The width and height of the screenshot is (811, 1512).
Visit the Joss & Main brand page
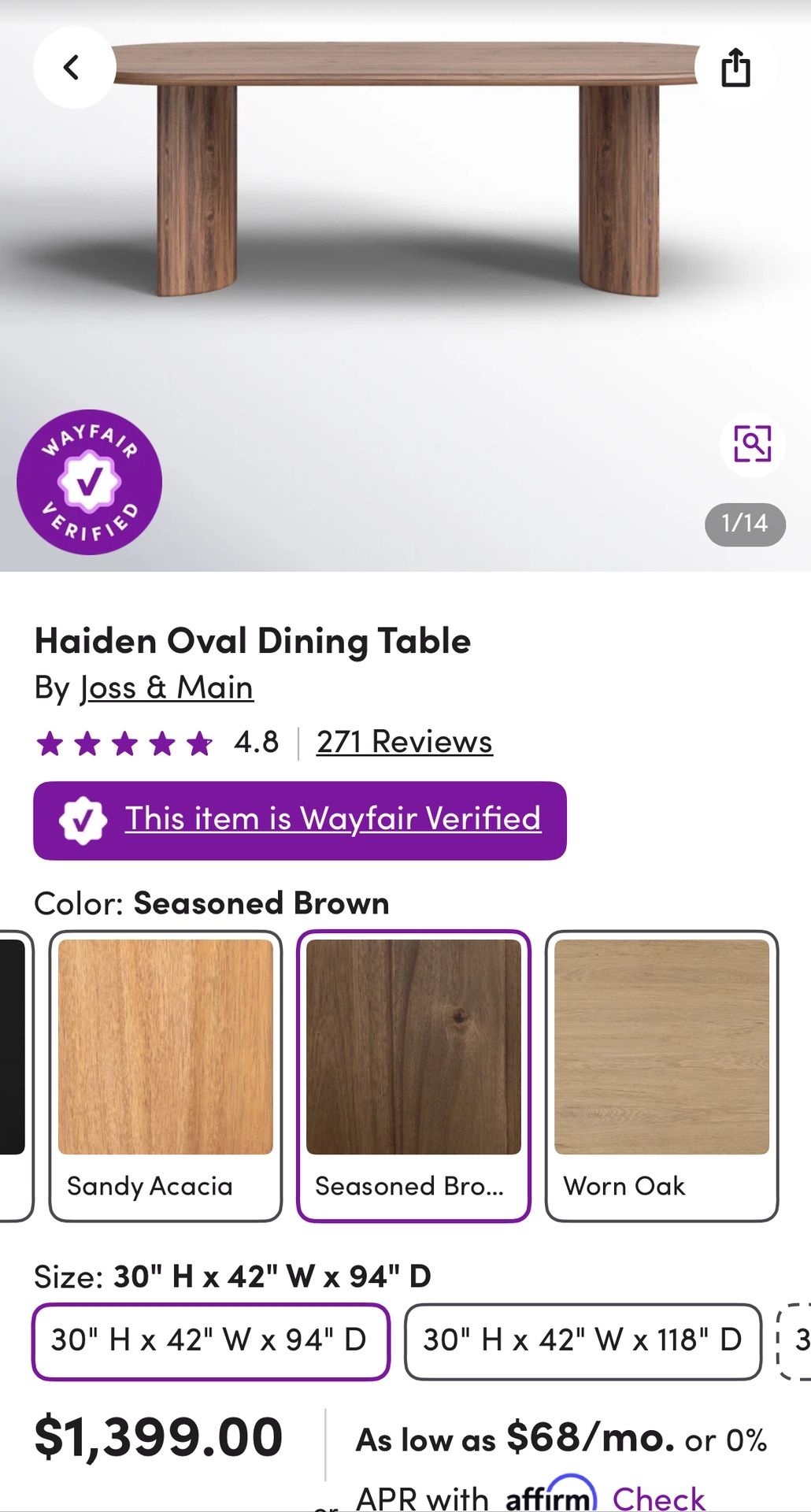167,687
